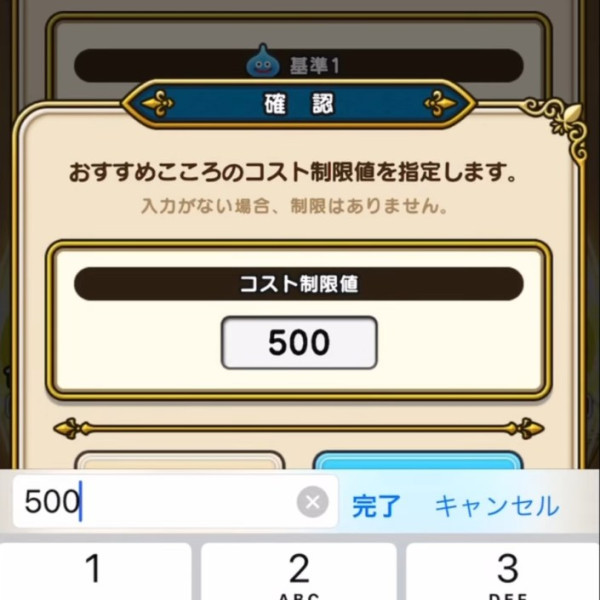Tap キャンセル to cancel input
Viewport: 600px width, 600px height.
pyautogui.click(x=496, y=505)
